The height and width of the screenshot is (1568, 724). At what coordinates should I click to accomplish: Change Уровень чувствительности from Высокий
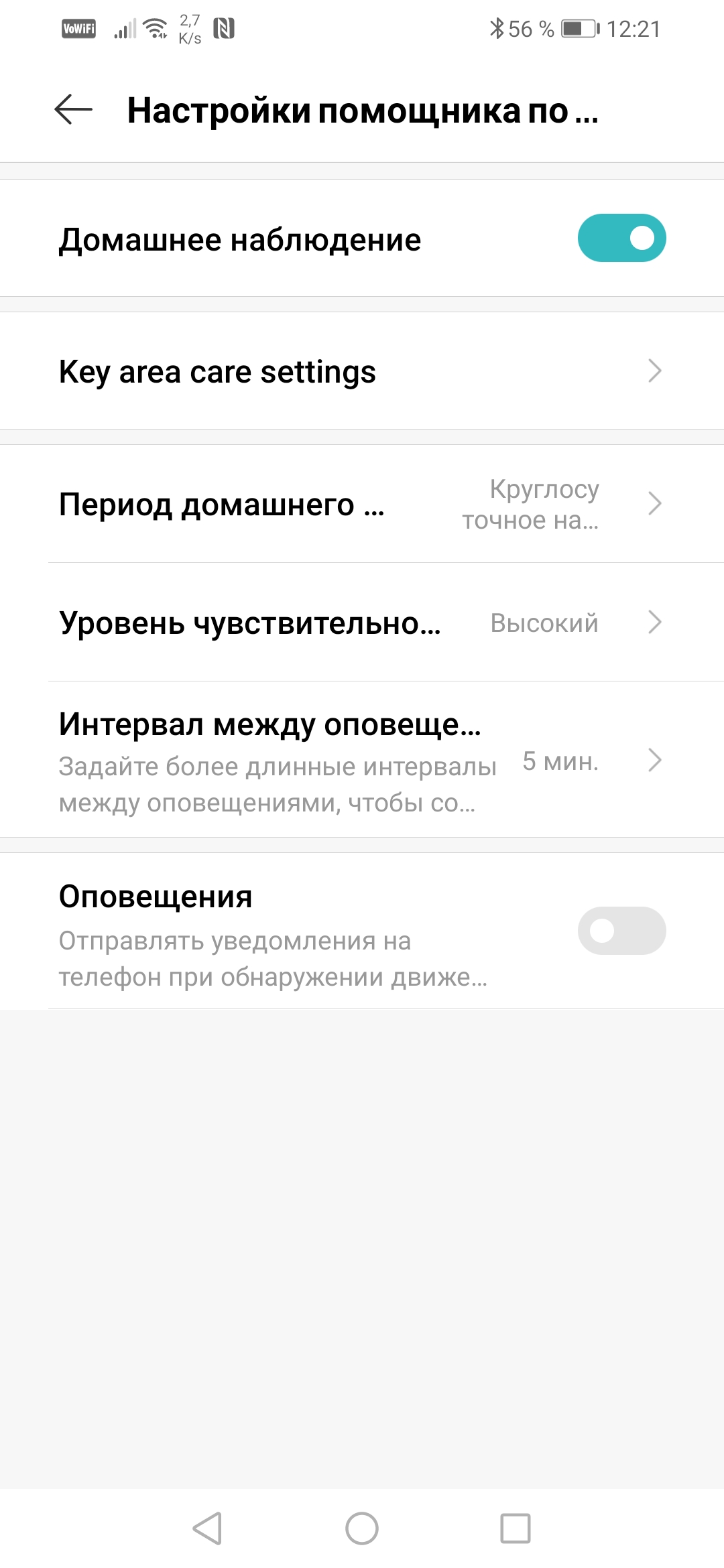click(362, 623)
